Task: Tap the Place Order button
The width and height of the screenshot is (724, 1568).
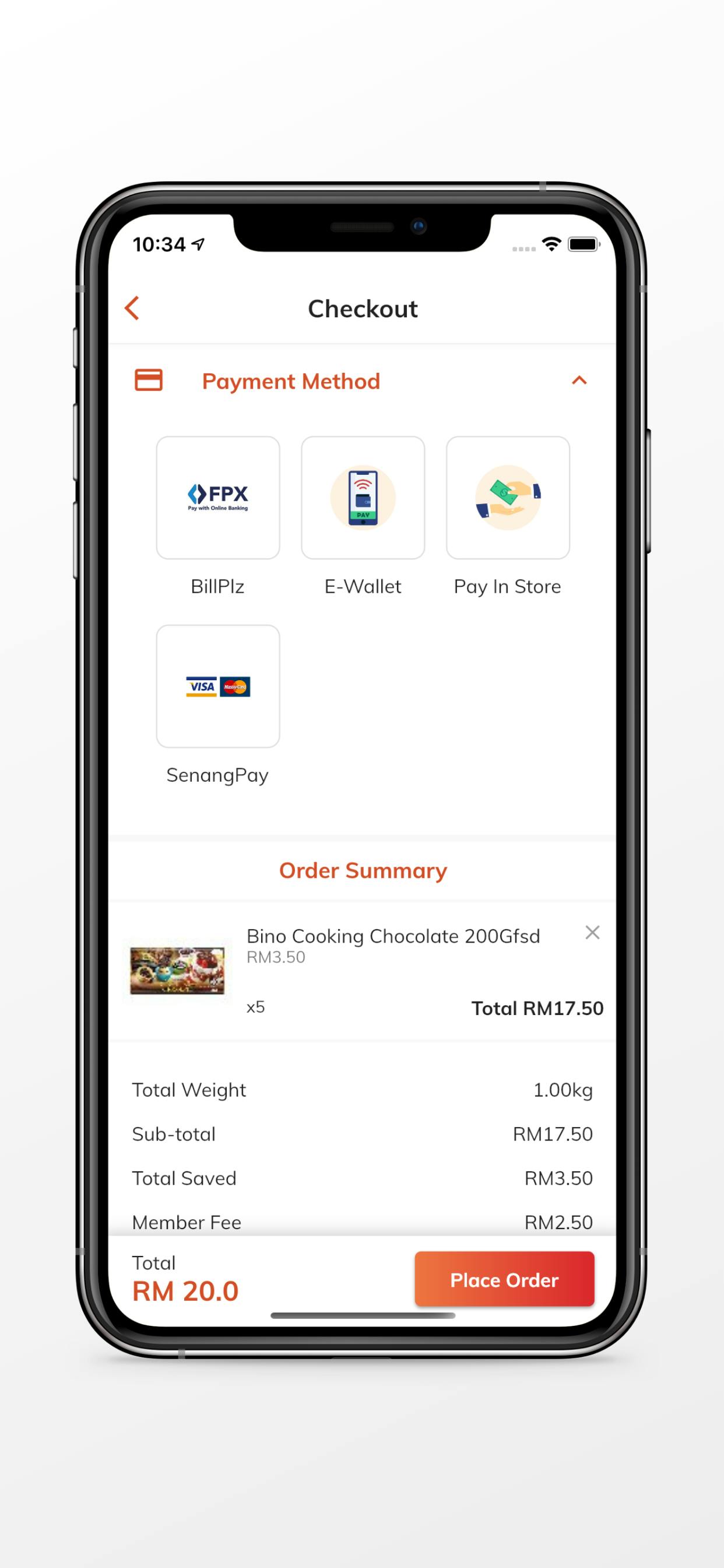Action: [x=504, y=1279]
